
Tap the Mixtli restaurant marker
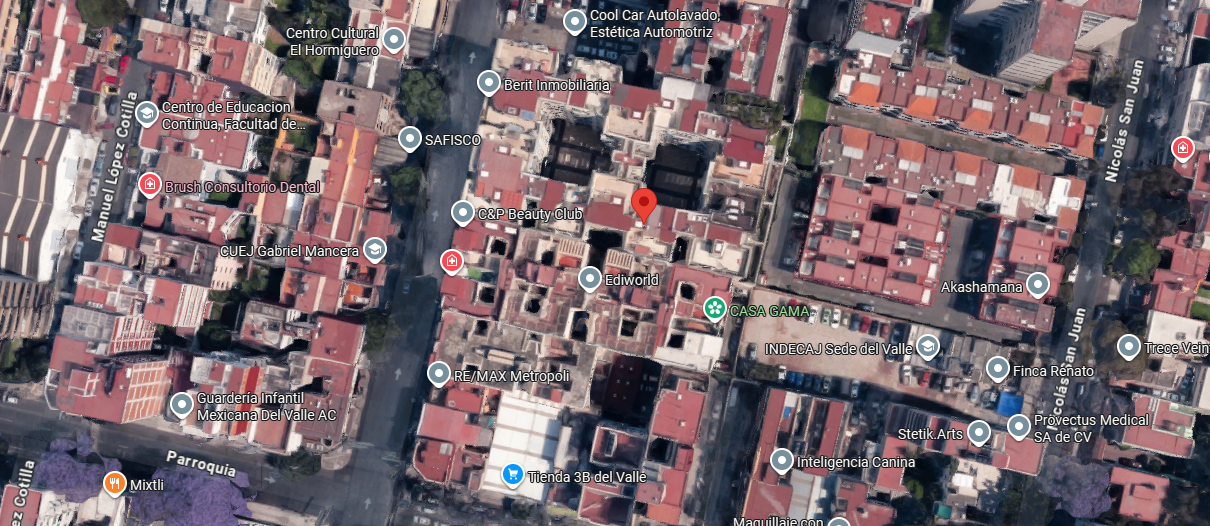pyautogui.click(x=116, y=485)
